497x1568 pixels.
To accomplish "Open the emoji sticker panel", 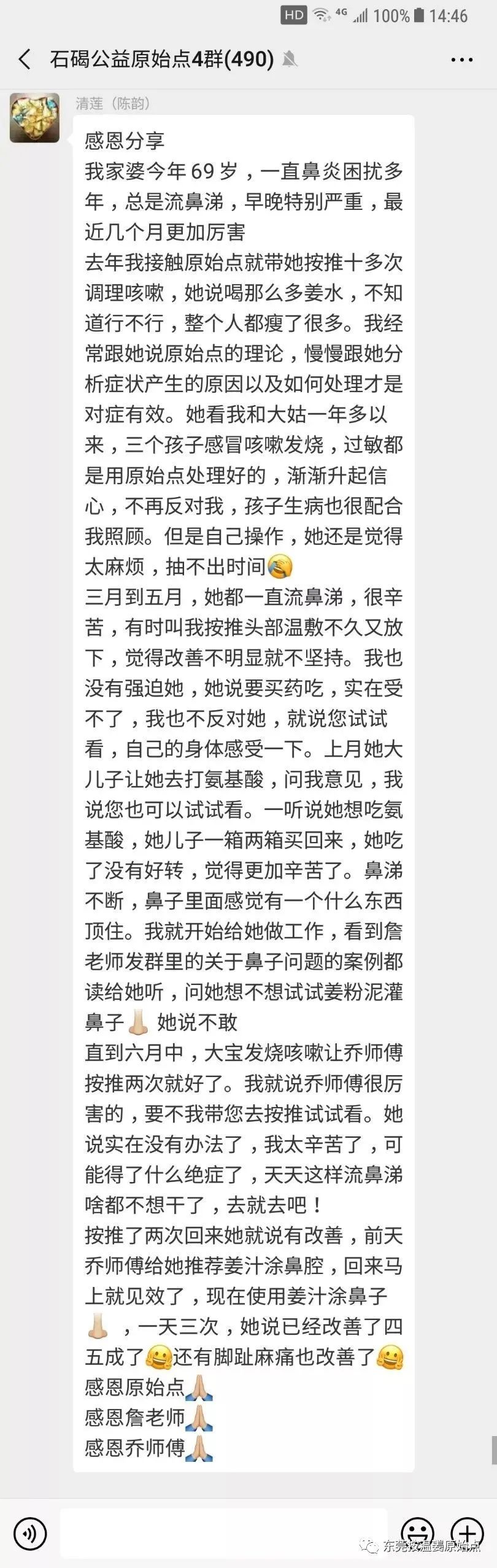I will tap(418, 1532).
